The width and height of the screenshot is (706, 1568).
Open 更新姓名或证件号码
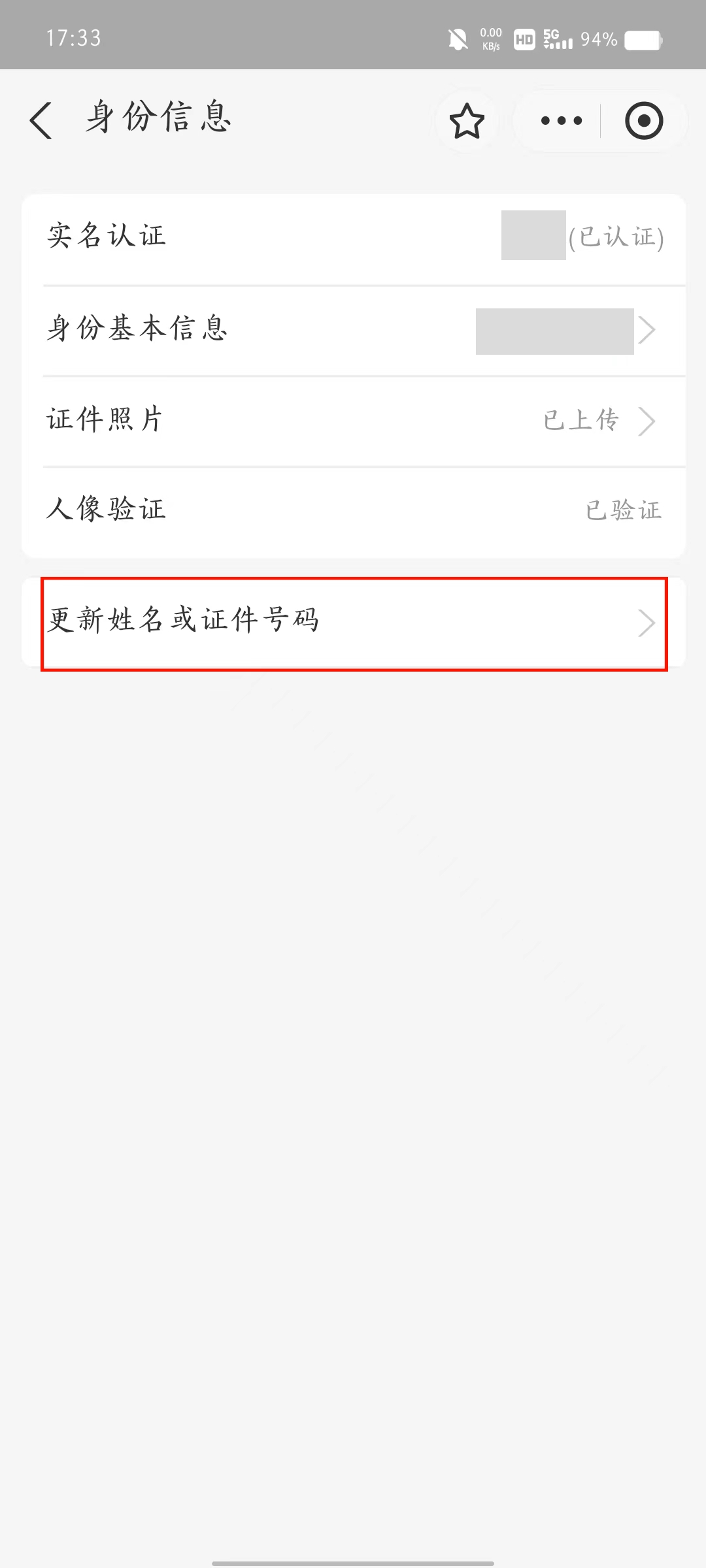pyautogui.click(x=353, y=623)
